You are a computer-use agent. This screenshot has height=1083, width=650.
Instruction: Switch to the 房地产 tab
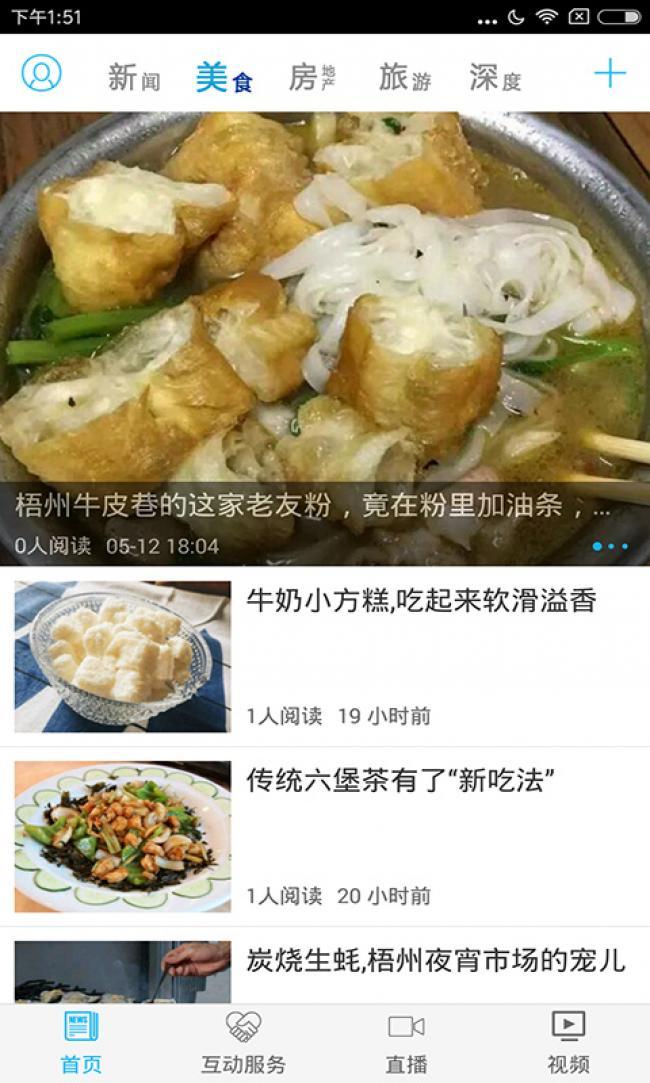click(x=312, y=77)
